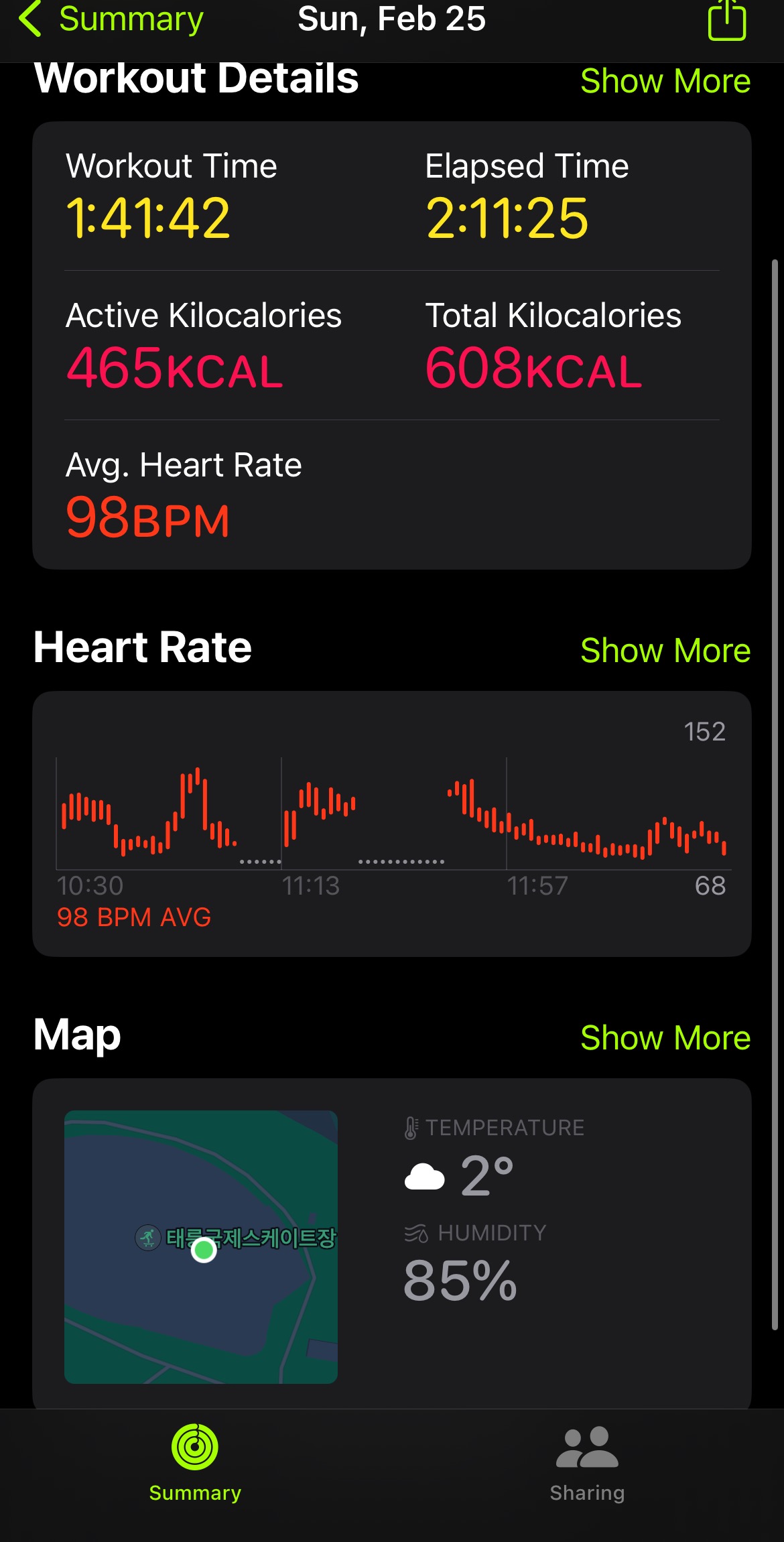Open the heart rate chart card
Image resolution: width=784 pixels, height=1542 pixels.
pos(392,824)
